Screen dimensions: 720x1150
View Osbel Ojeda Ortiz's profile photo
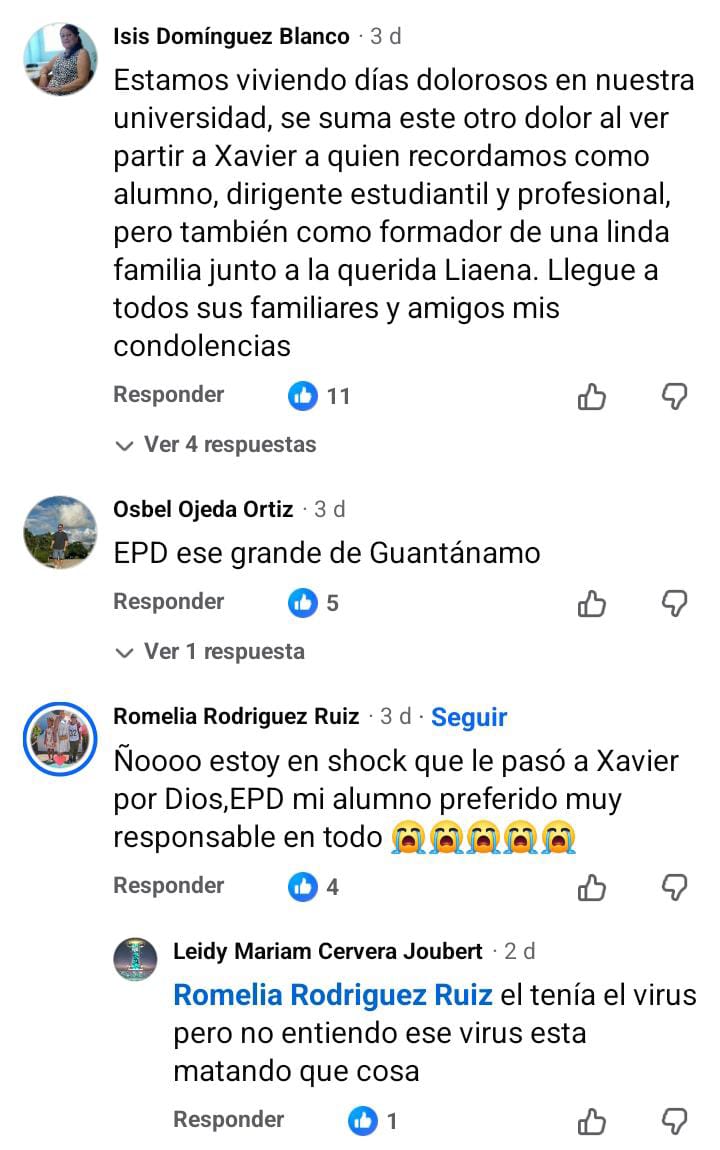tap(59, 532)
